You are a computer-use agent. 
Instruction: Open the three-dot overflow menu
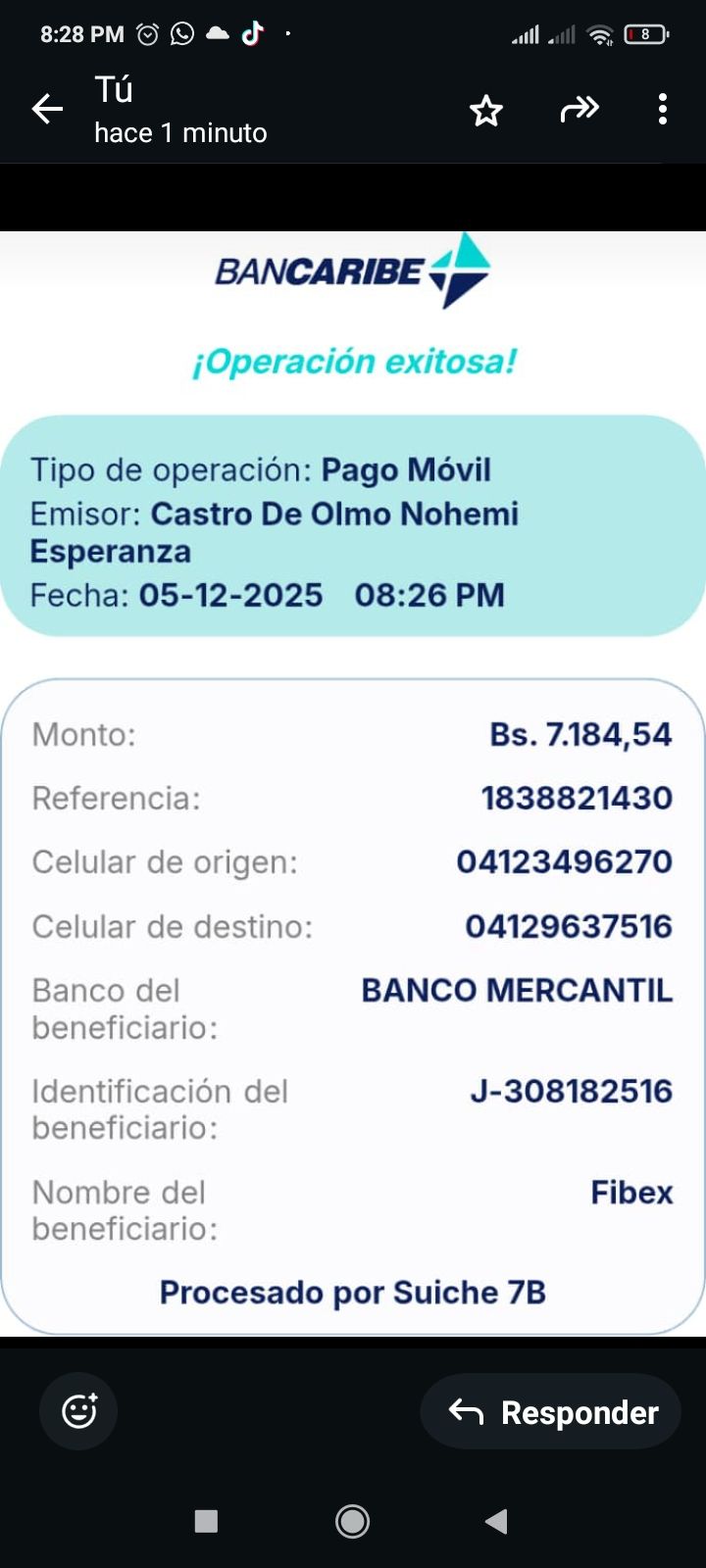pyautogui.click(x=663, y=111)
